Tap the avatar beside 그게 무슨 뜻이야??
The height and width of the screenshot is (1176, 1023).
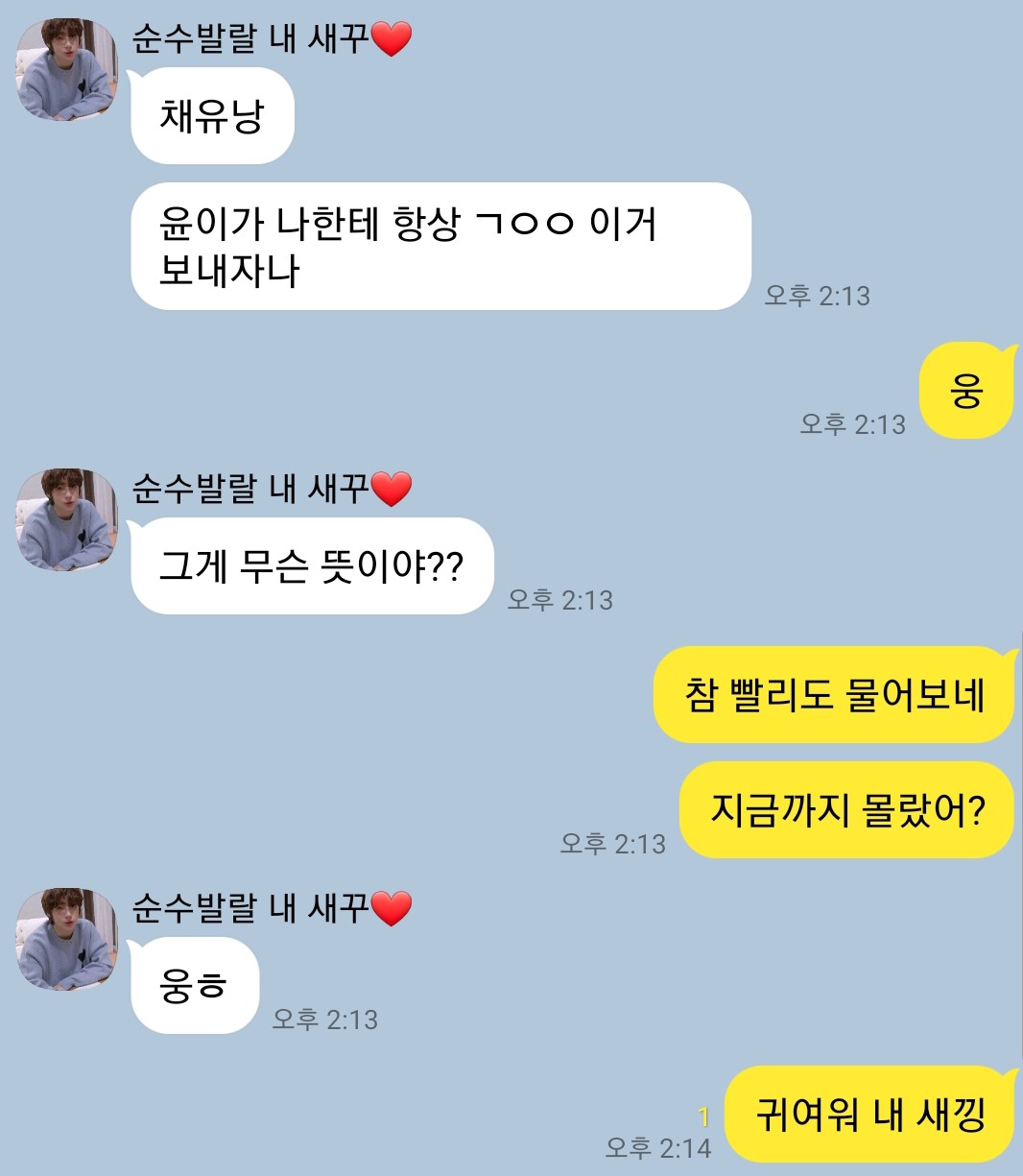(67, 519)
